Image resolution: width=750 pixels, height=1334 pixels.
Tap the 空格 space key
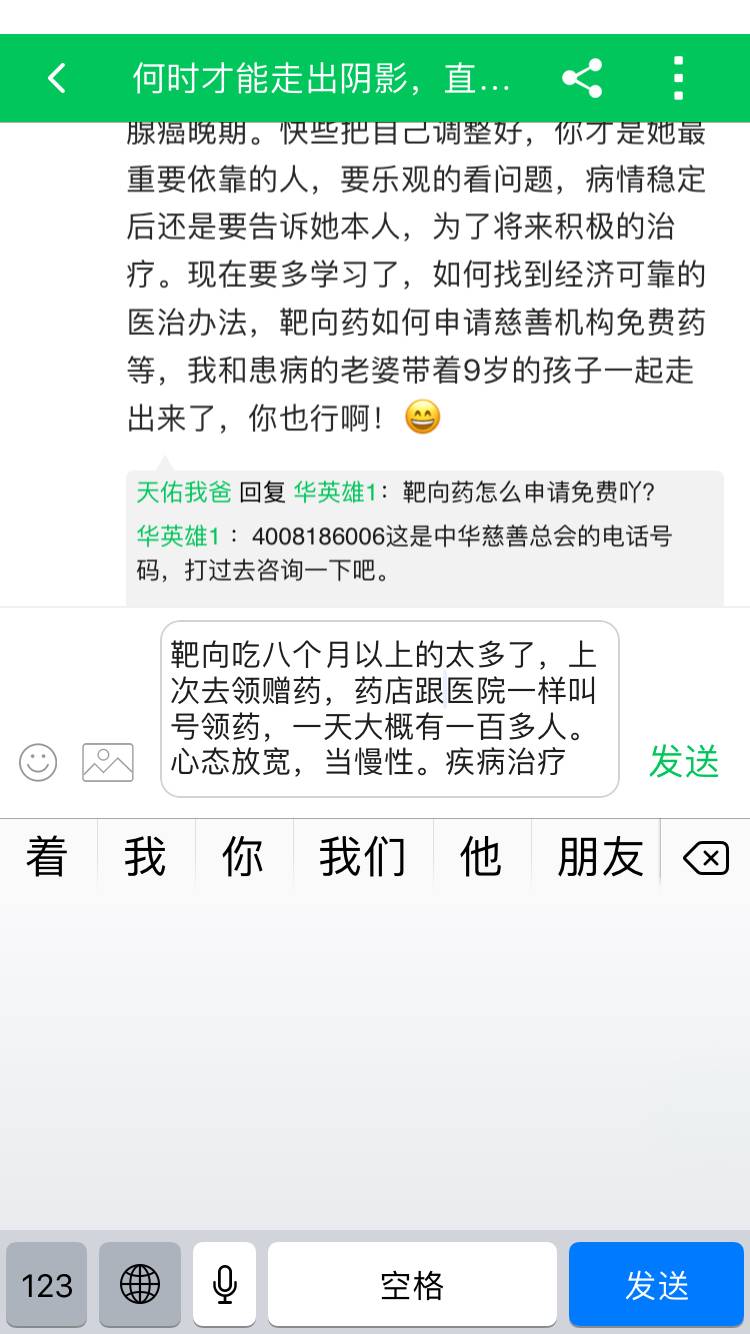[x=412, y=1285]
